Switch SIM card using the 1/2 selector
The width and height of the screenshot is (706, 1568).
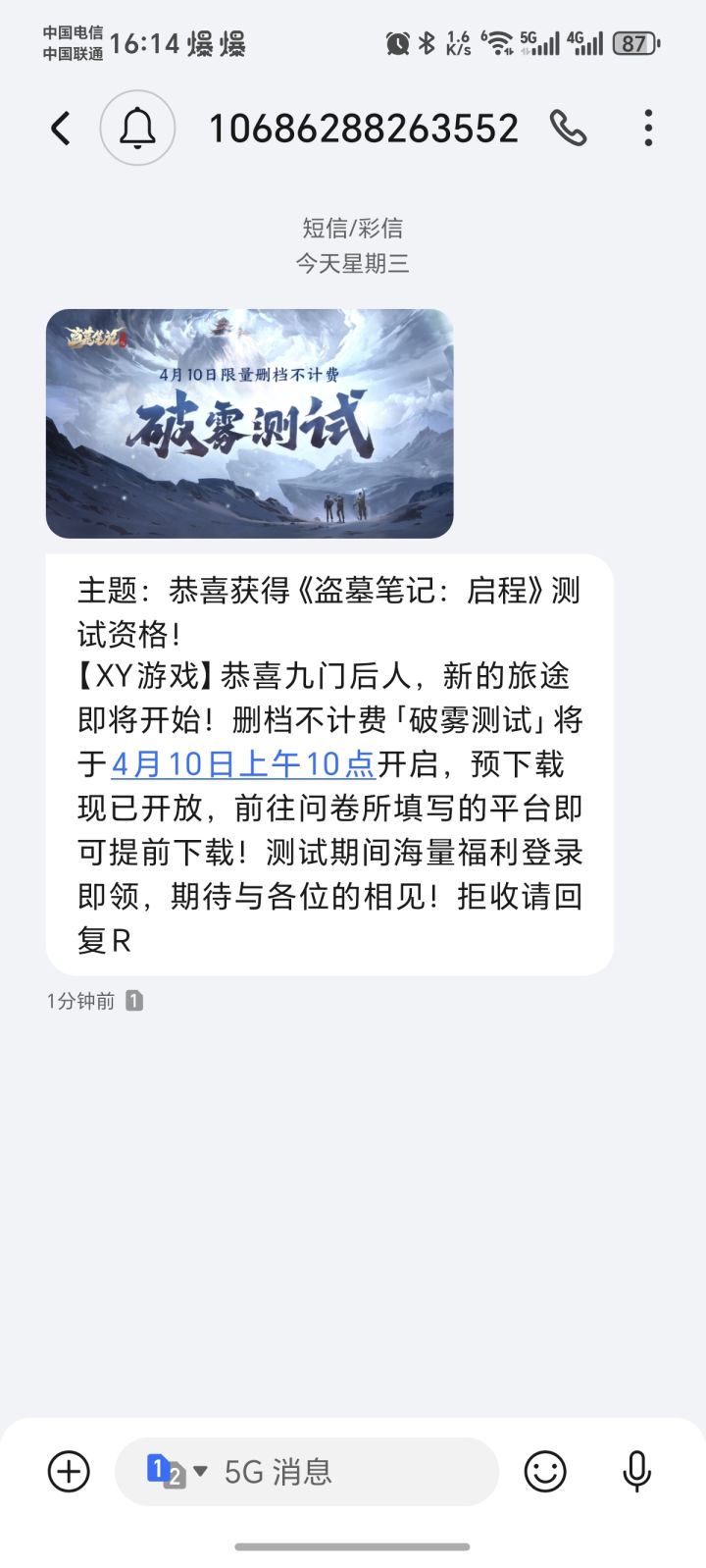(x=176, y=1471)
